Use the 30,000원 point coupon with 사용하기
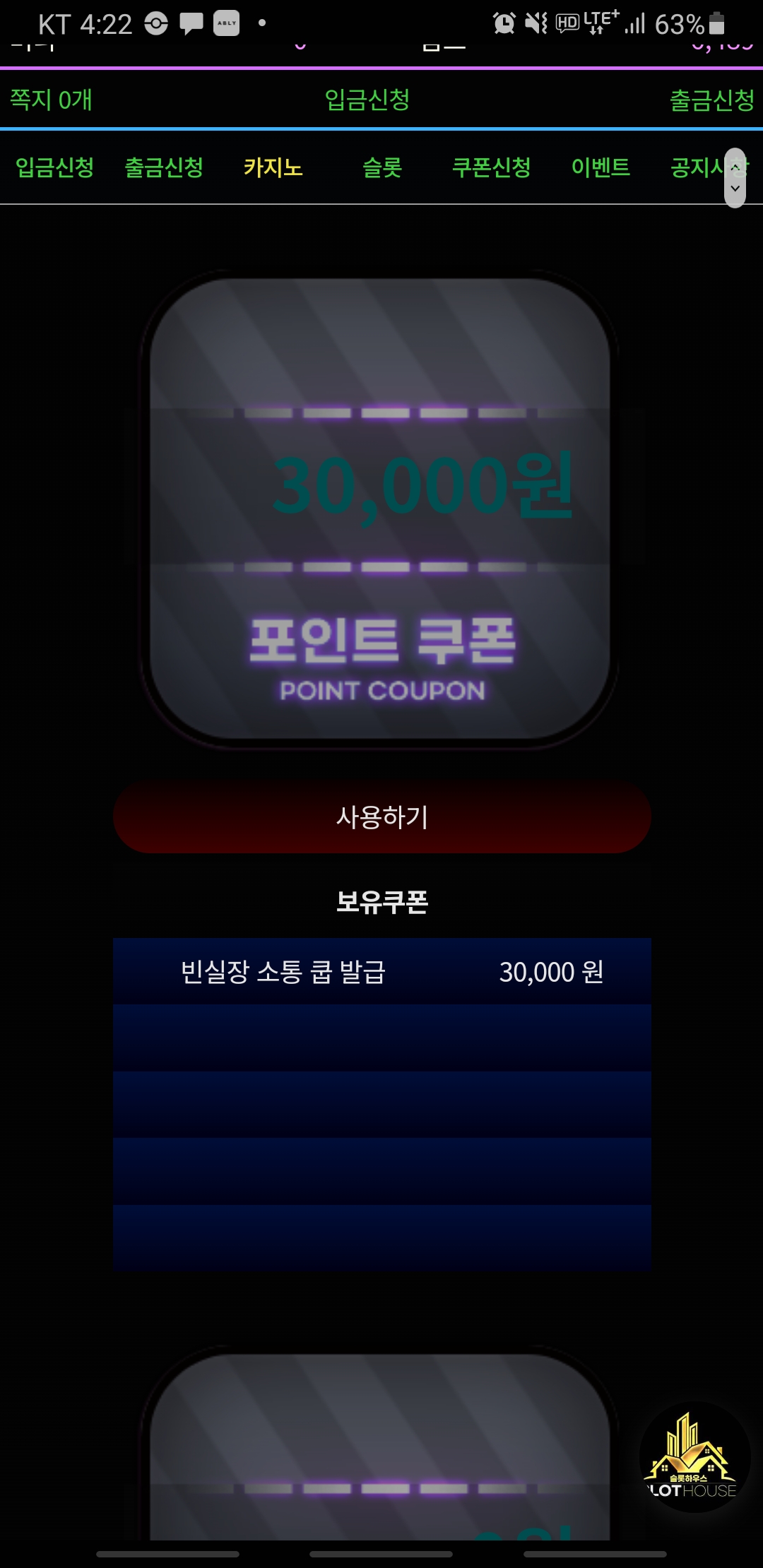This screenshot has height=1568, width=763. pos(382,816)
